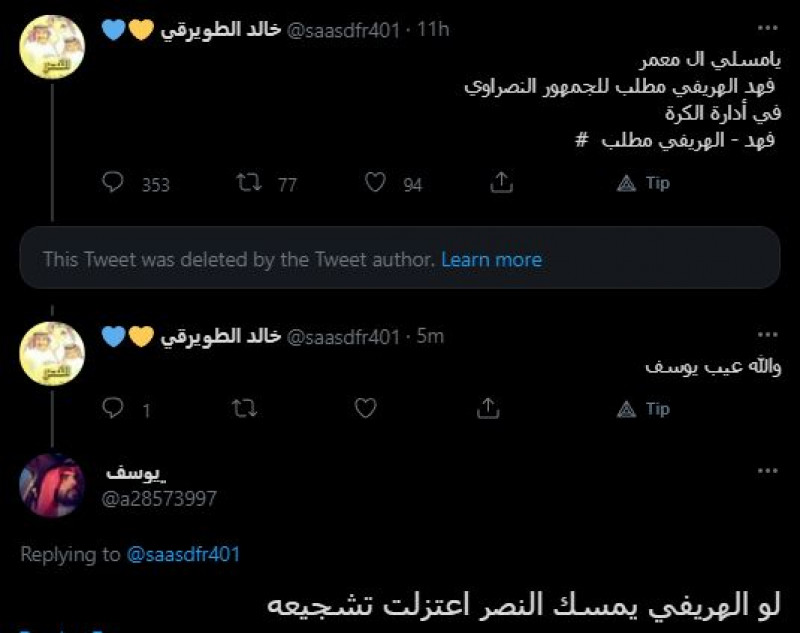Retweet the 5m tweet
Image resolution: width=800 pixels, height=633 pixels.
coord(244,408)
